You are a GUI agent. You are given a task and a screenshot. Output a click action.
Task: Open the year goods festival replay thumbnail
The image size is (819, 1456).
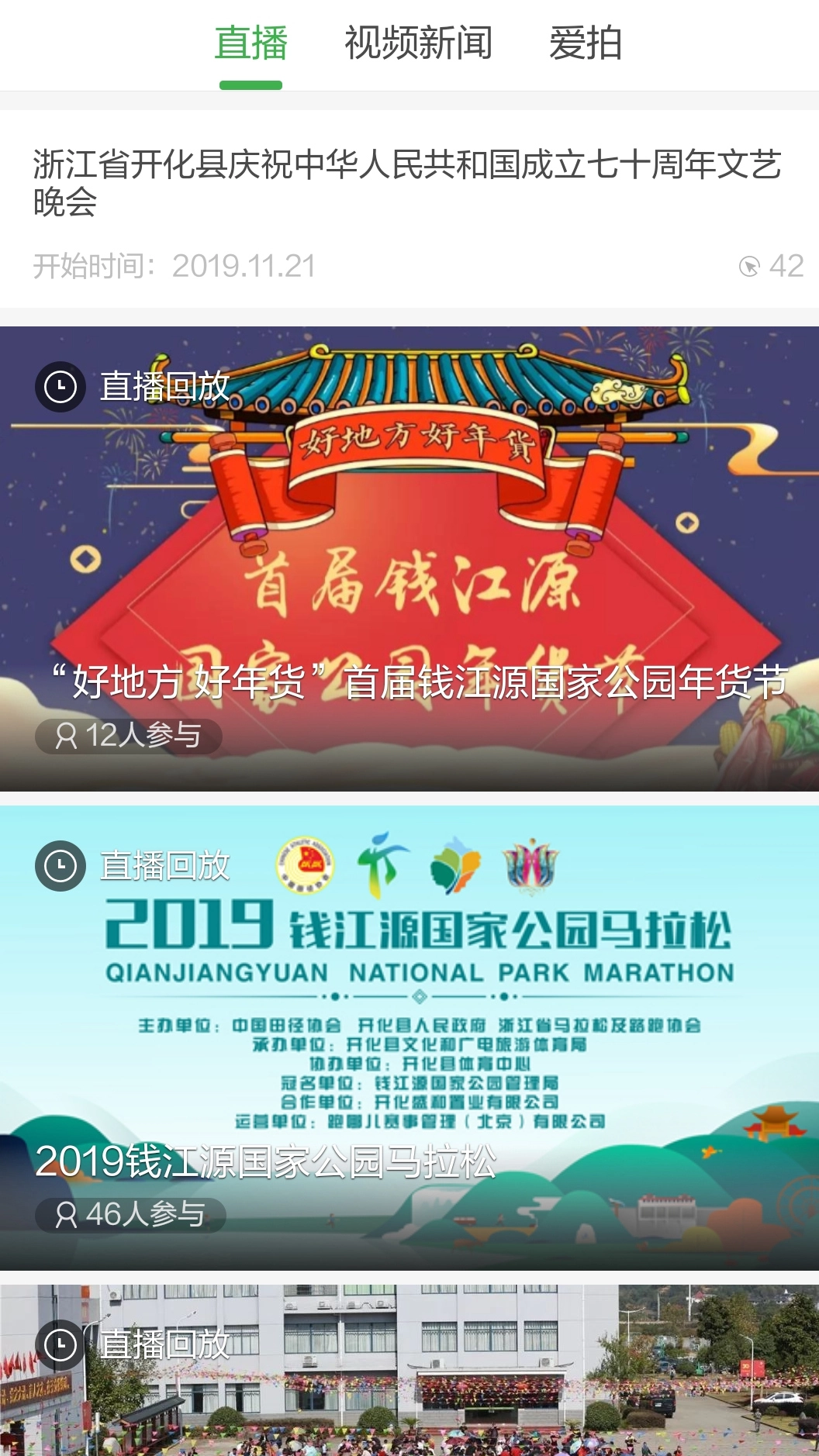point(409,543)
